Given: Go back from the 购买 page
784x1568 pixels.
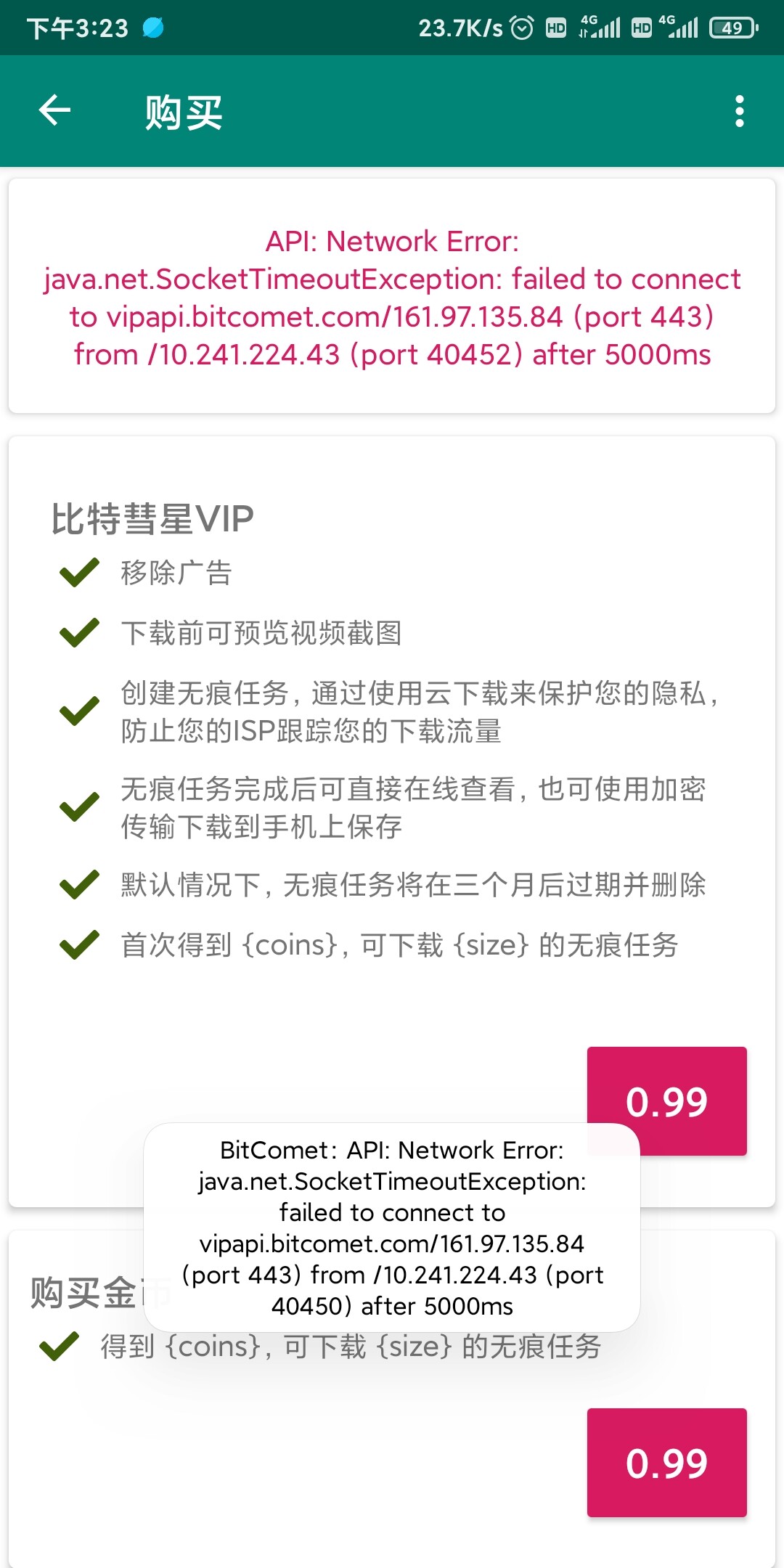Looking at the screenshot, I should pos(54,111).
